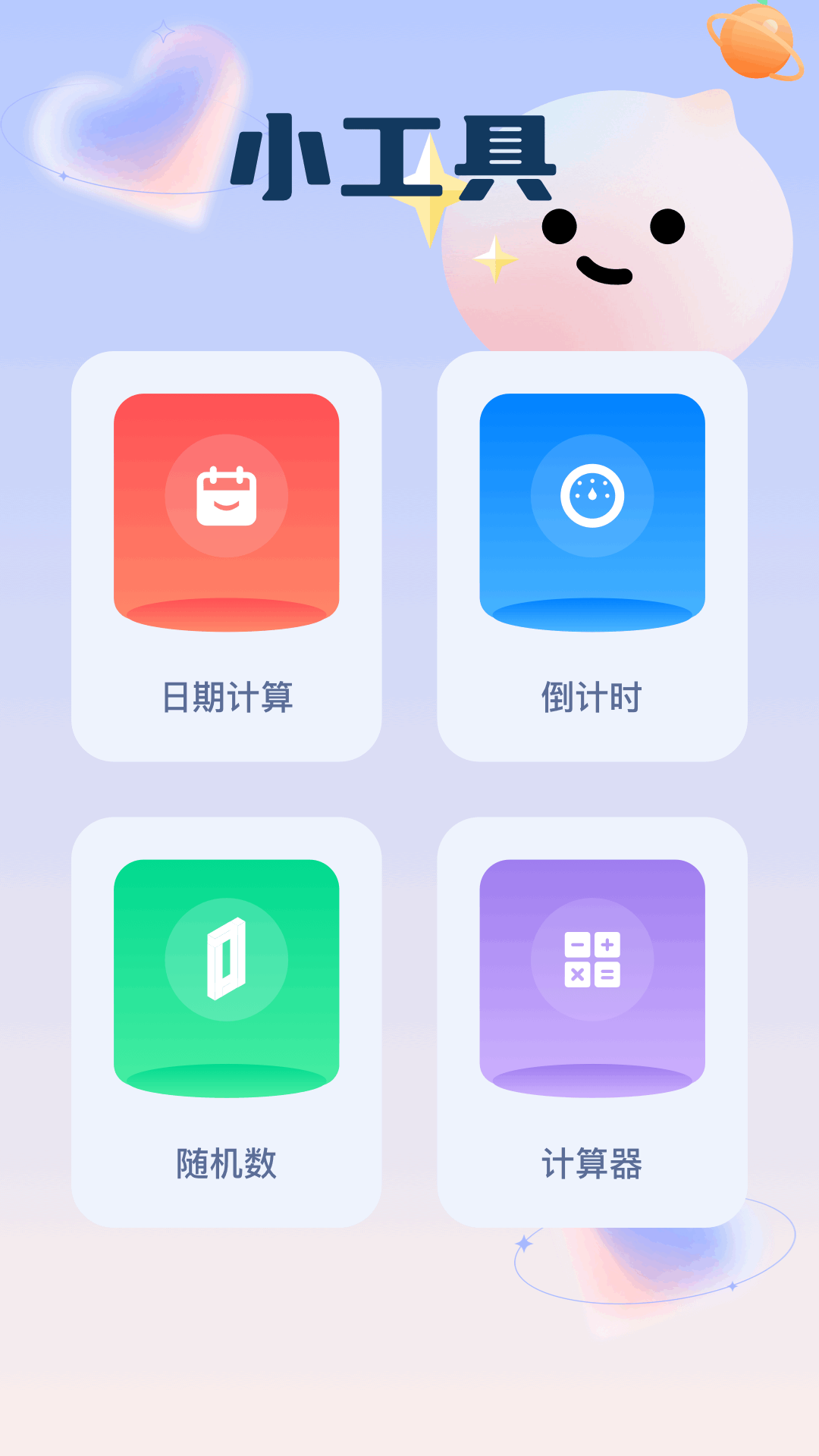Tap the 日期计算 text label

pos(227,698)
